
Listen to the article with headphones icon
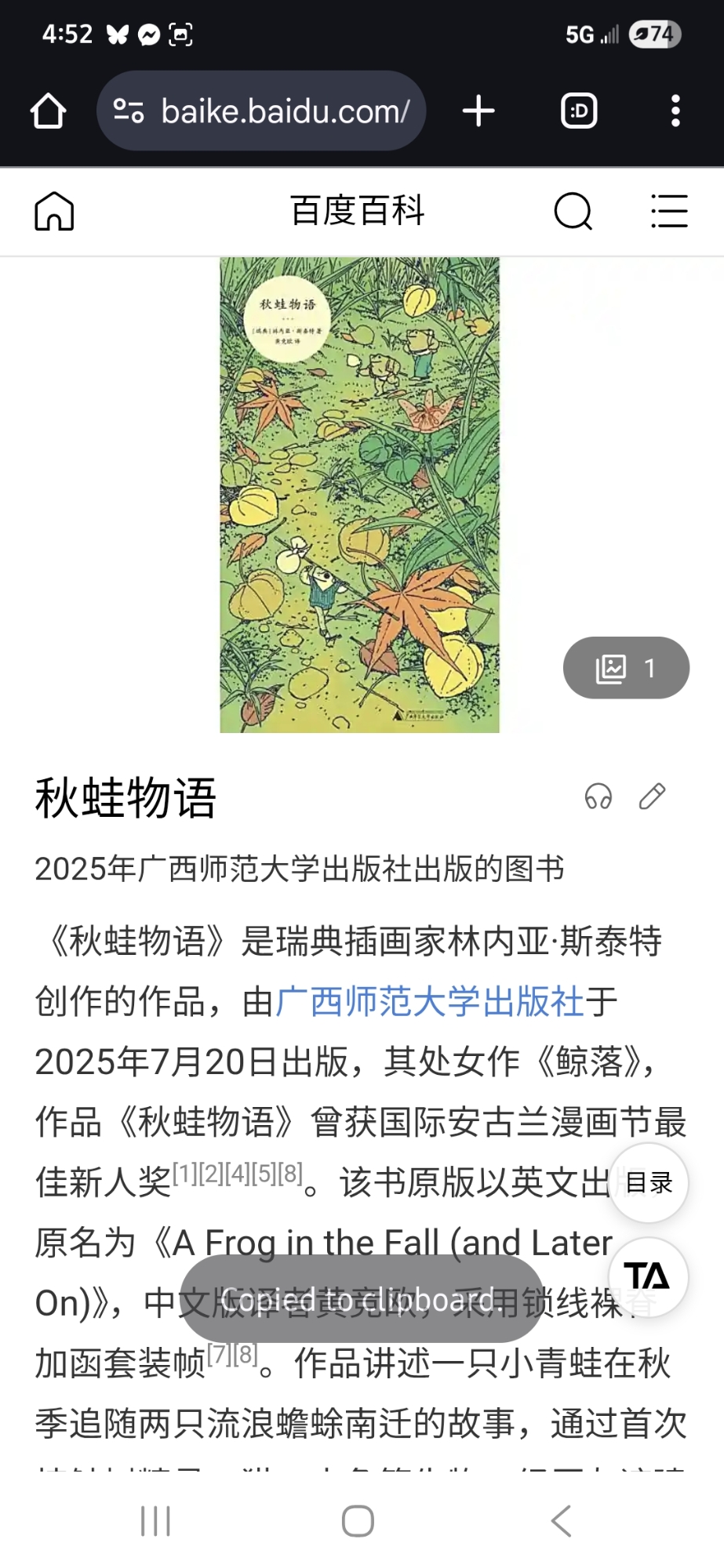tap(598, 797)
